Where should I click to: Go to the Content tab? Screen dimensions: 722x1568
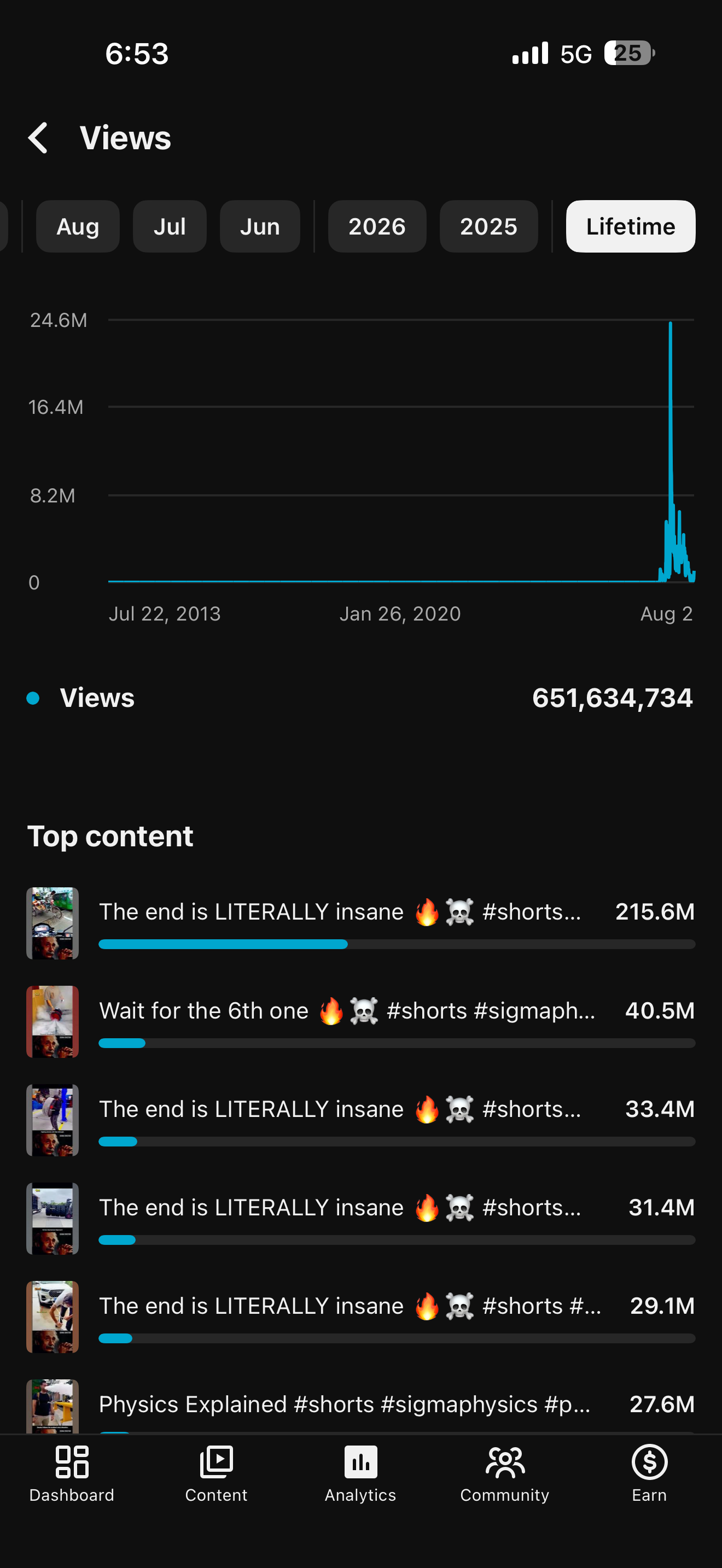(x=216, y=1473)
